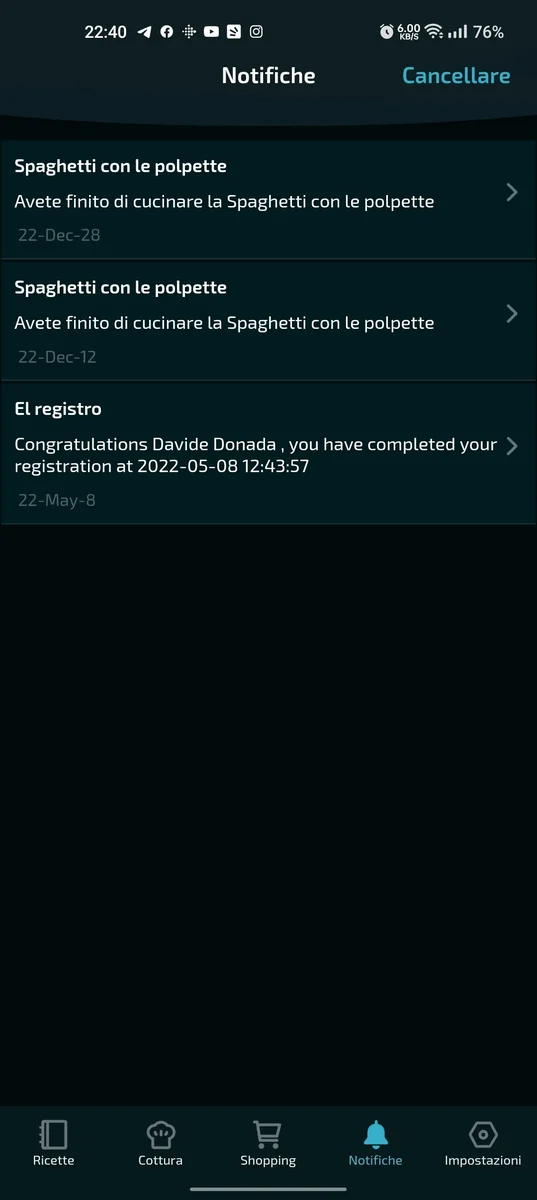This screenshot has height=1200, width=537.
Task: Open the Spaghetti con le polpette notification from 22-Dec-12
Action: point(268,321)
